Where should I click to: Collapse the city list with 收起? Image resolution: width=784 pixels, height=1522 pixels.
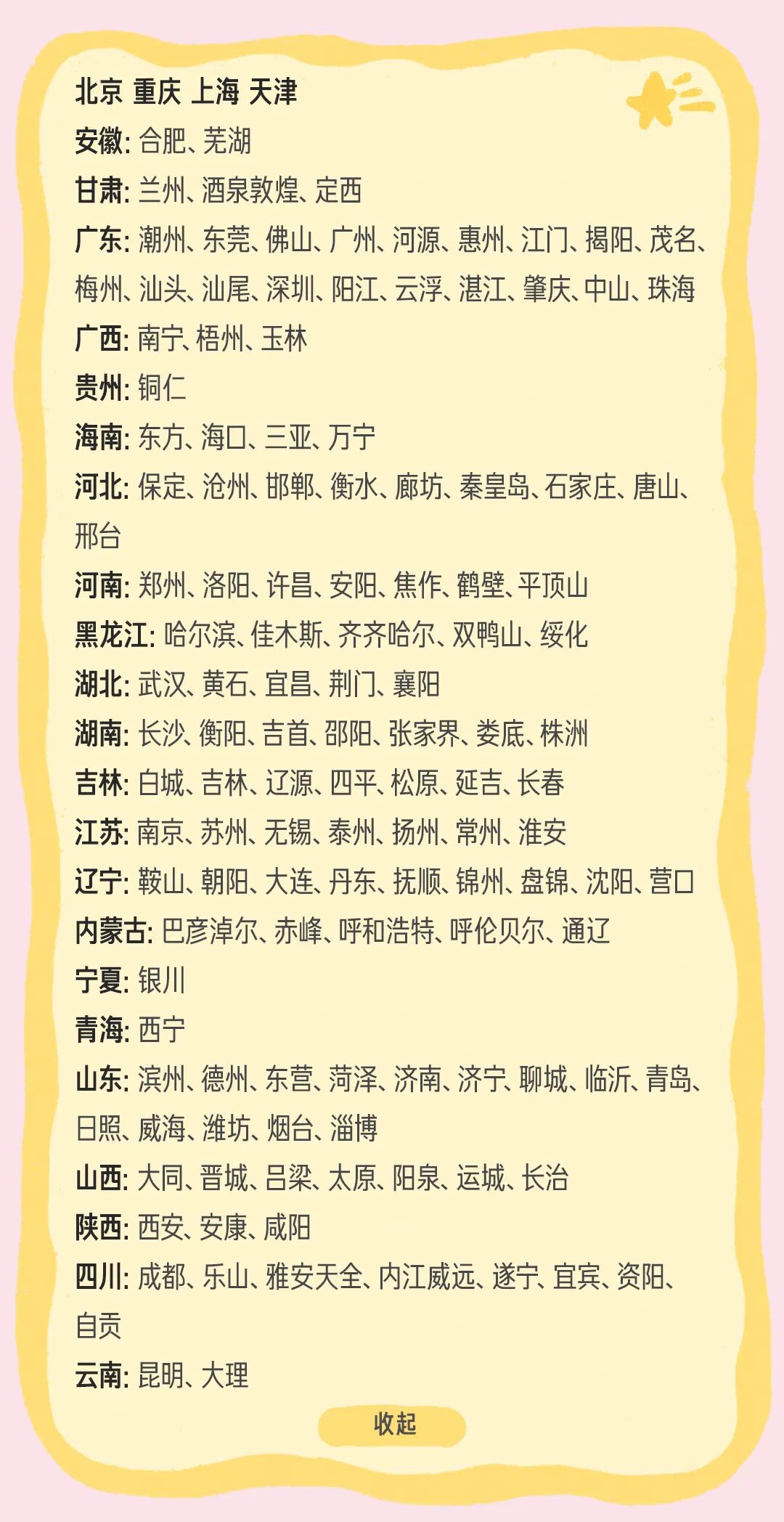tap(392, 1425)
